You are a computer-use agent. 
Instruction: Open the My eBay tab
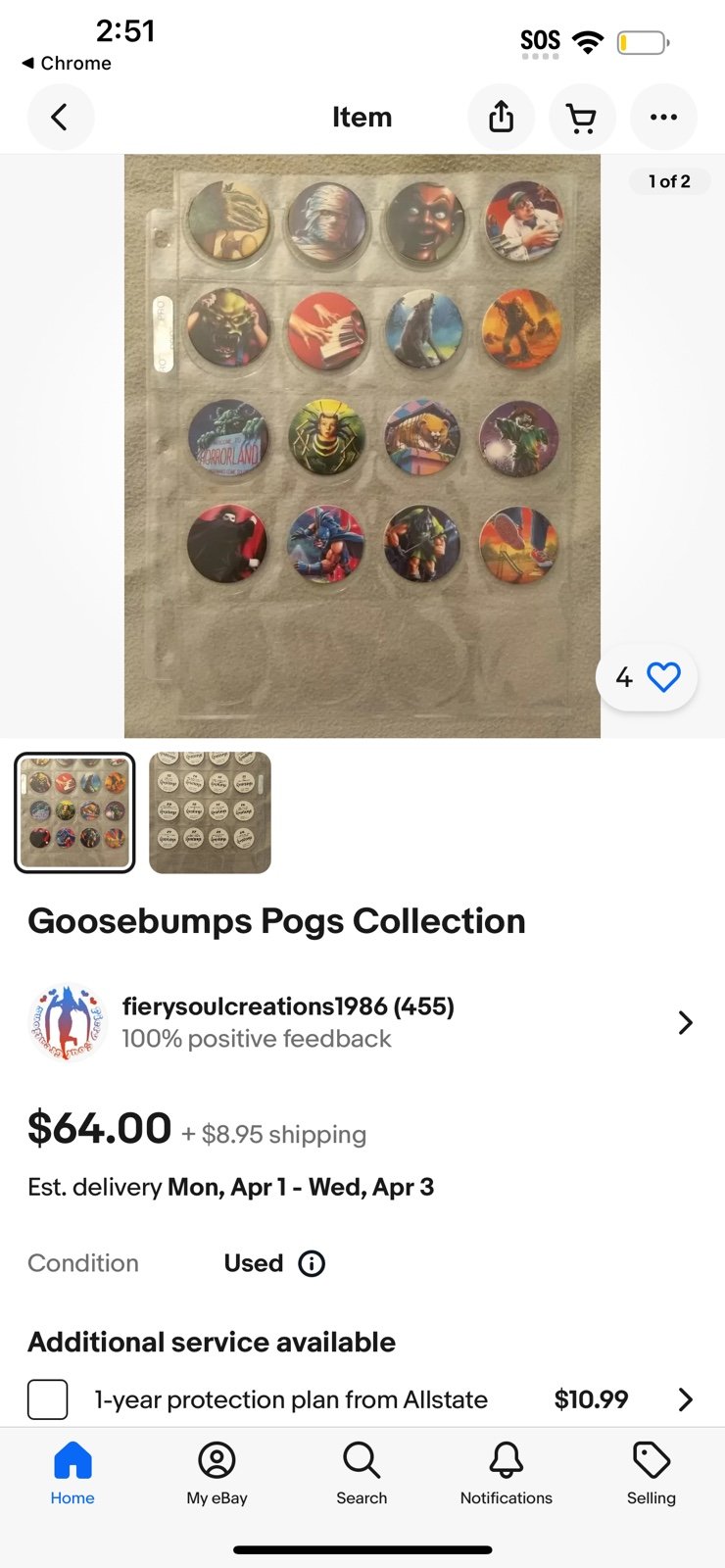pyautogui.click(x=217, y=1474)
